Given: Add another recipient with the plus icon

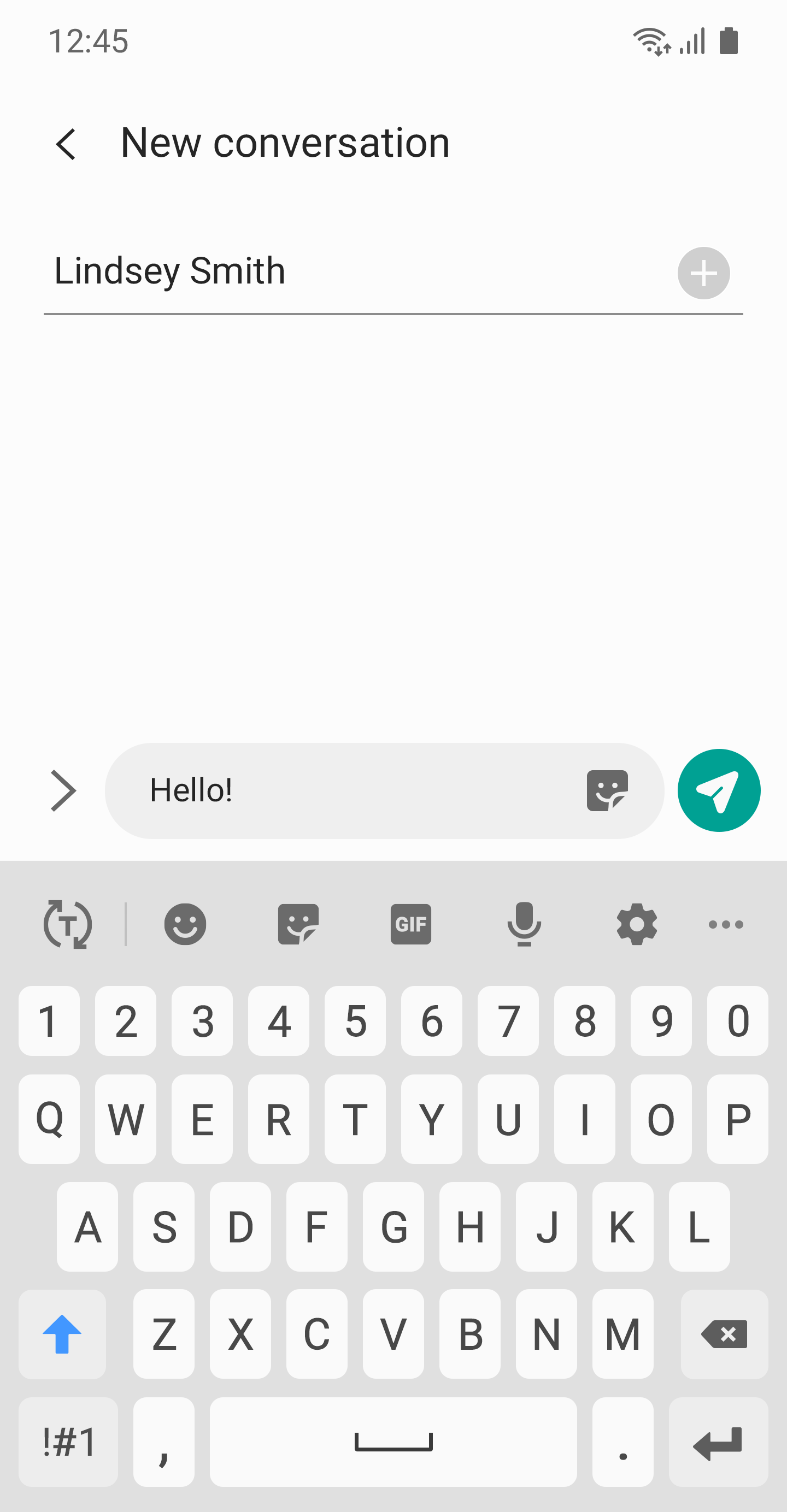Looking at the screenshot, I should [x=703, y=274].
